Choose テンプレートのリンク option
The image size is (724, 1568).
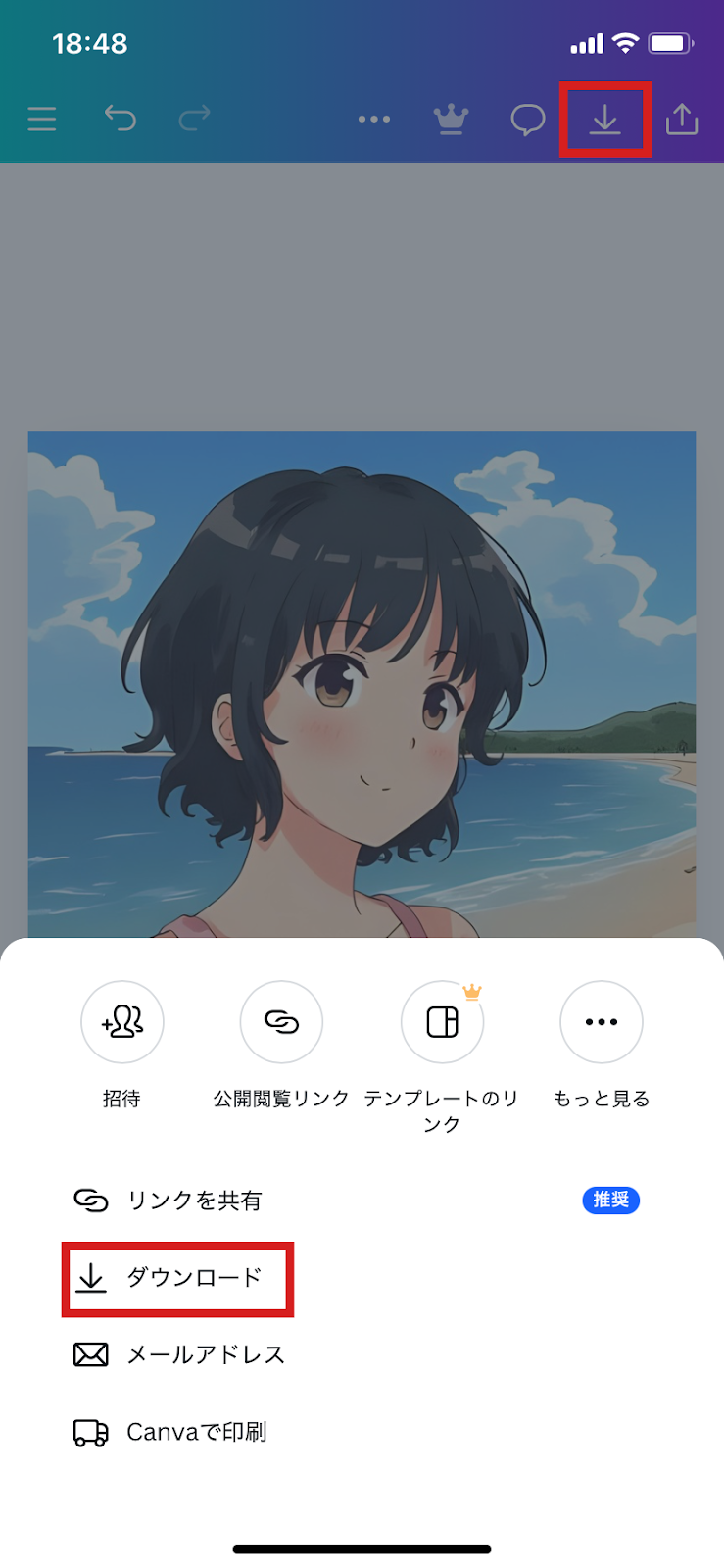click(442, 1022)
